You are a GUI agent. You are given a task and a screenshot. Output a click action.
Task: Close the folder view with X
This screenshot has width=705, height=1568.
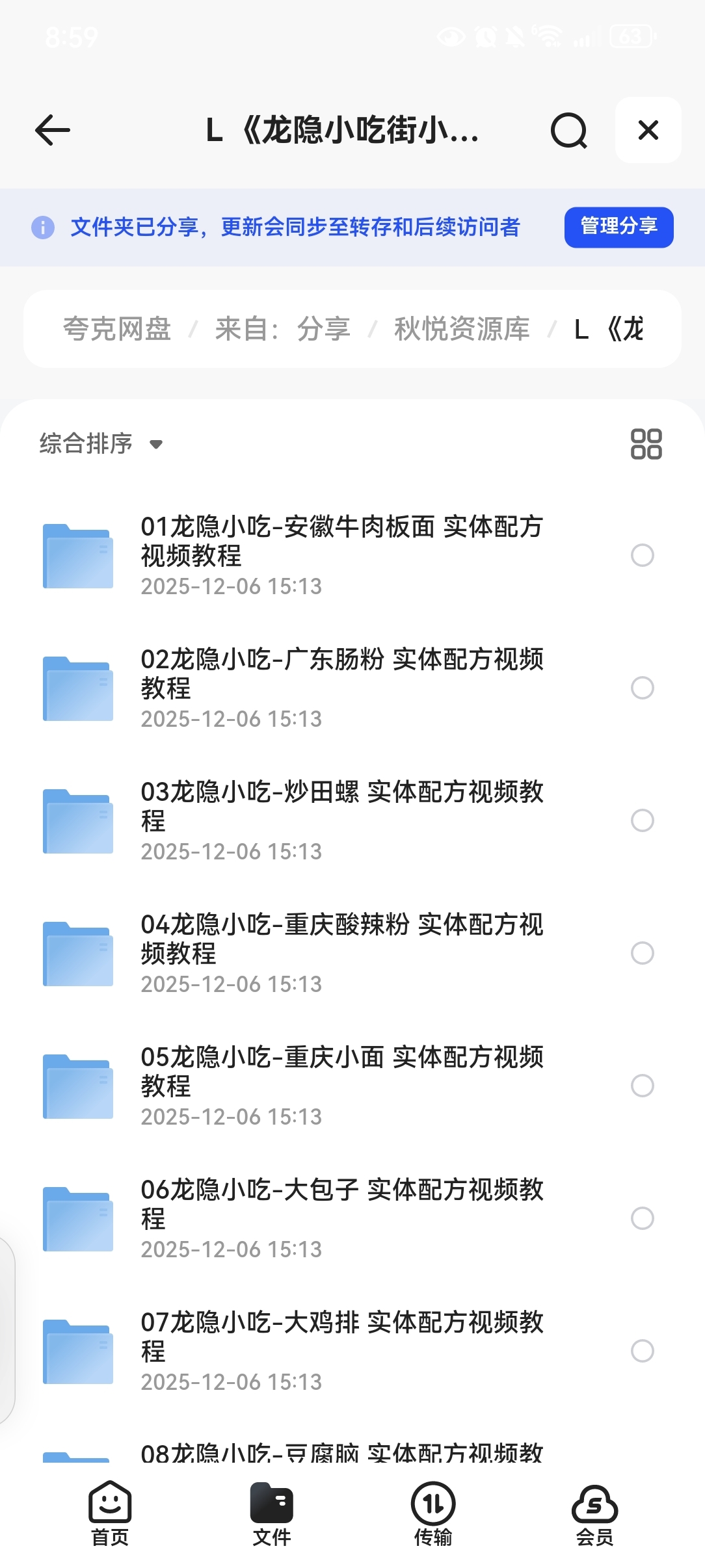pos(648,130)
